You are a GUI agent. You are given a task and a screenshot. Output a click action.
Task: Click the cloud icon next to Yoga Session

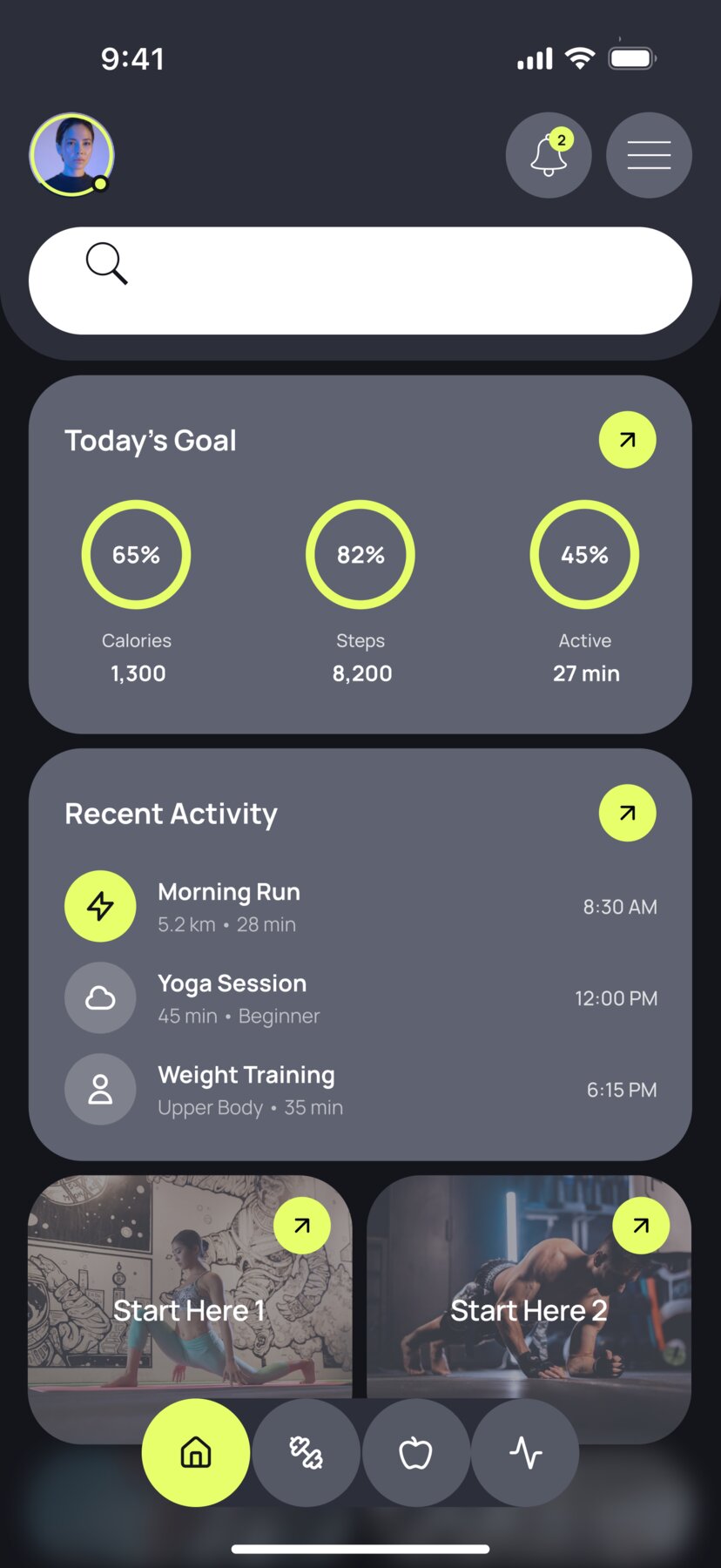100,997
